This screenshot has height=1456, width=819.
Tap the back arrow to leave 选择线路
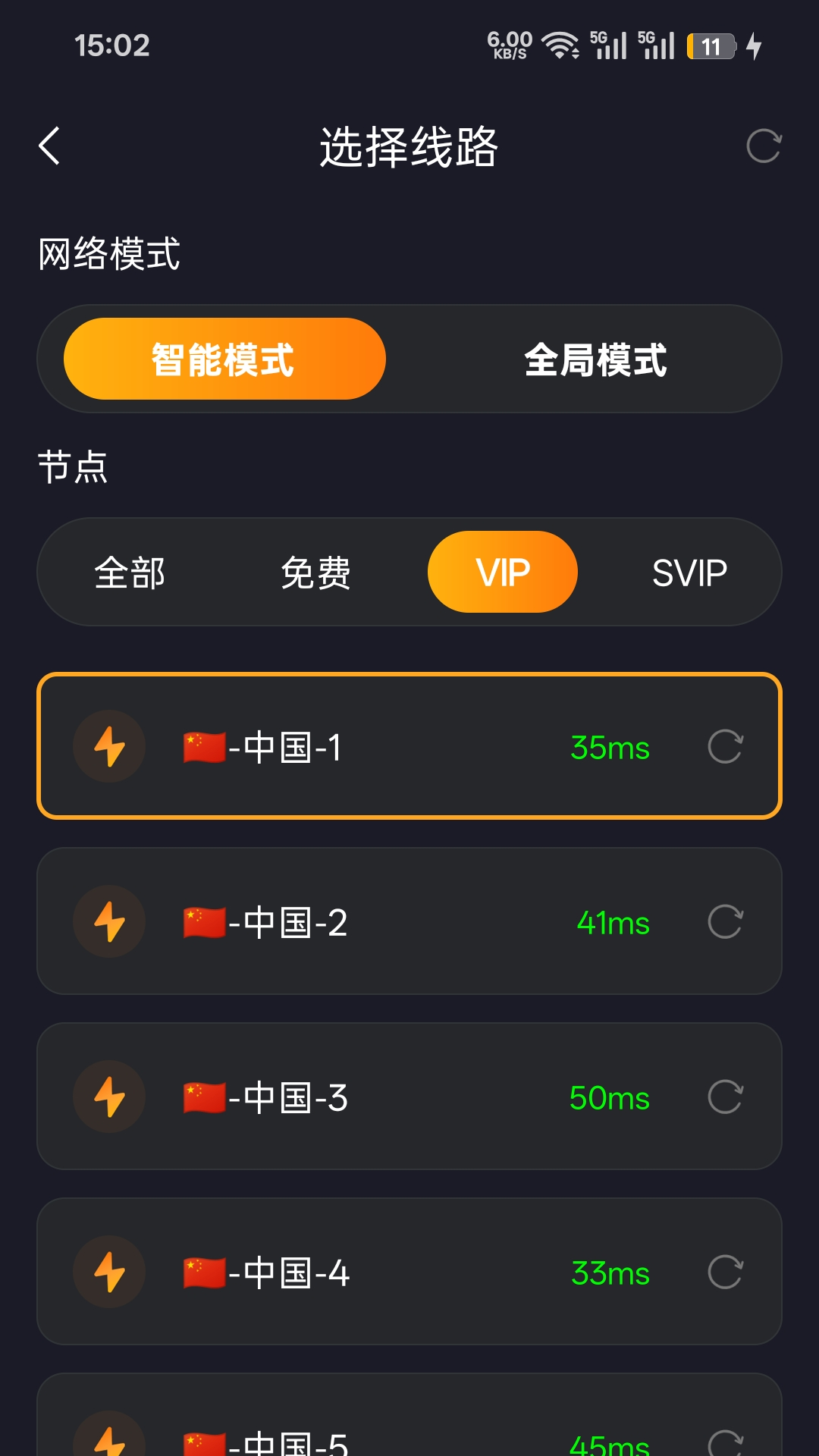[x=50, y=146]
